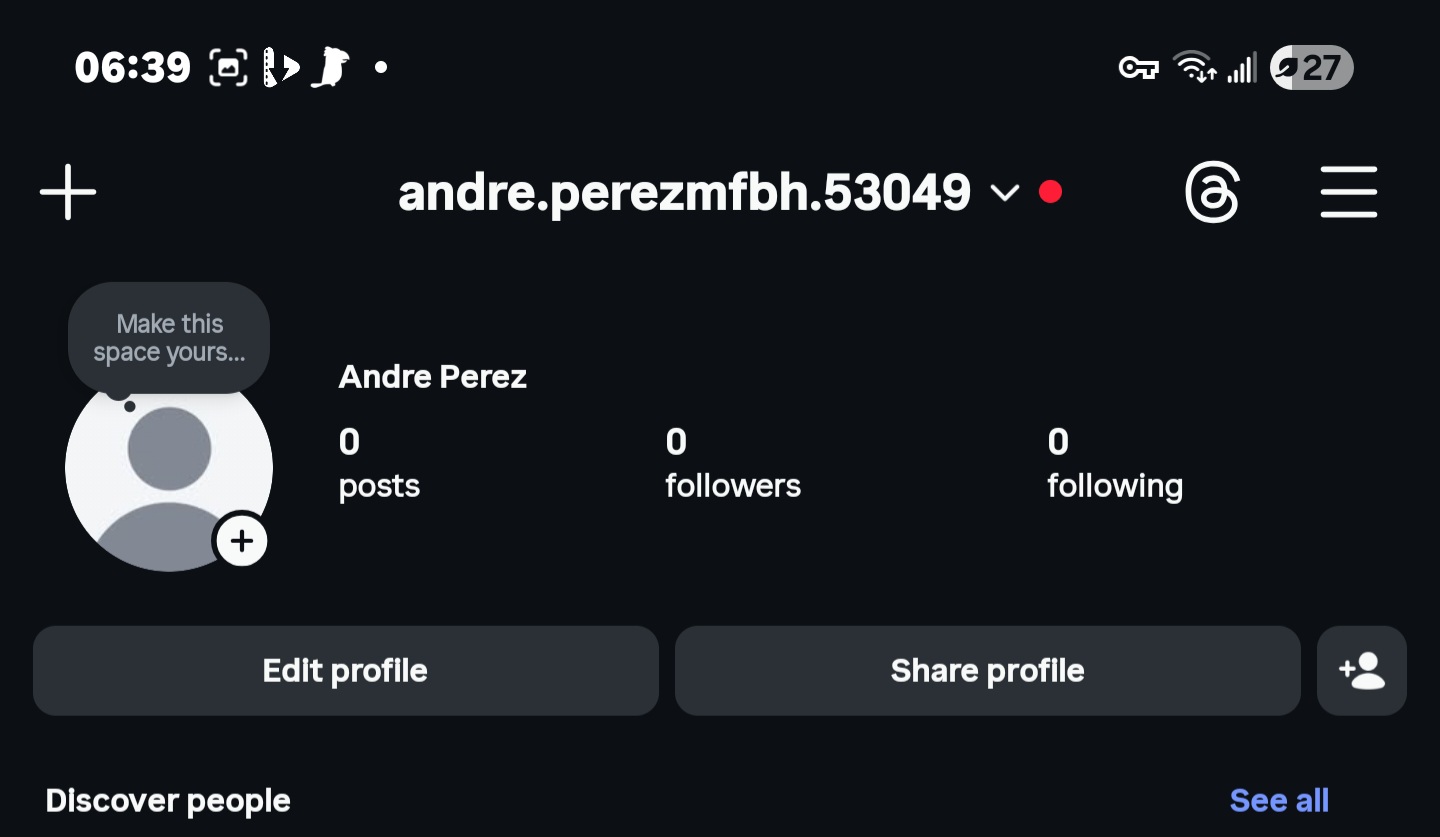Image resolution: width=1440 pixels, height=837 pixels.
Task: Open the Threads icon
Action: click(1212, 192)
